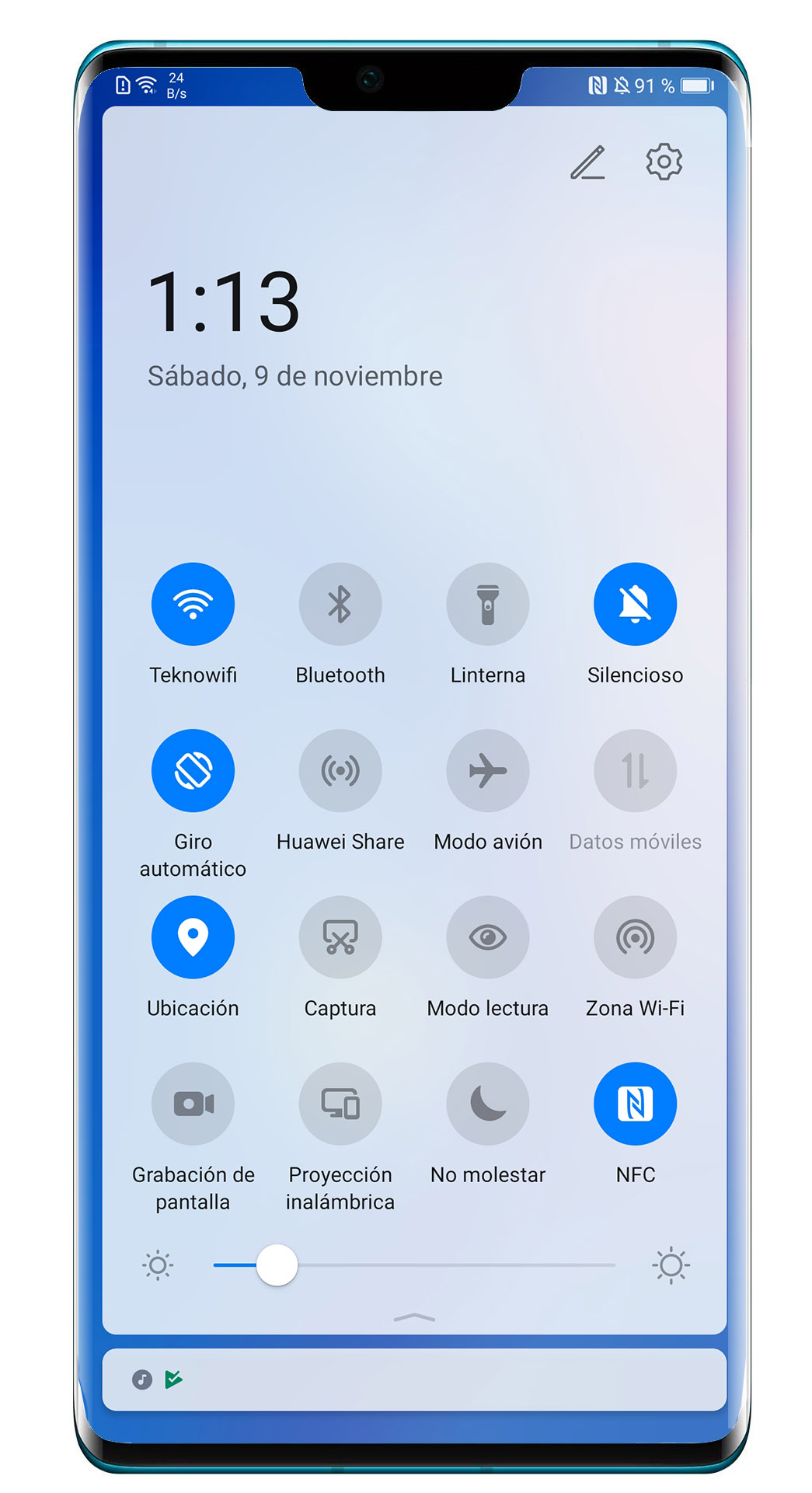Disable NFC
Image resolution: width=812 pixels, height=1493 pixels.
point(635,1104)
